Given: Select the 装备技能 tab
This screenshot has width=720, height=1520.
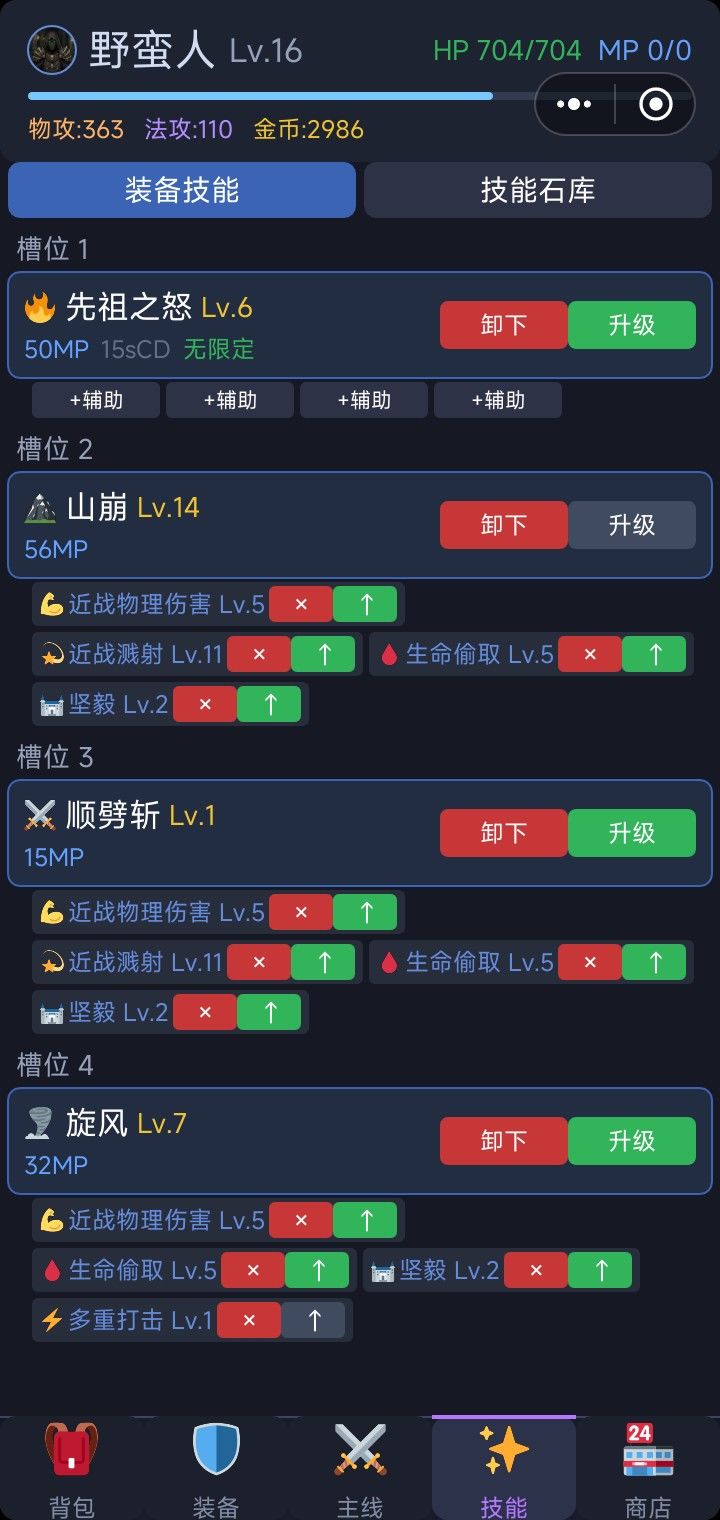Looking at the screenshot, I should click(181, 190).
